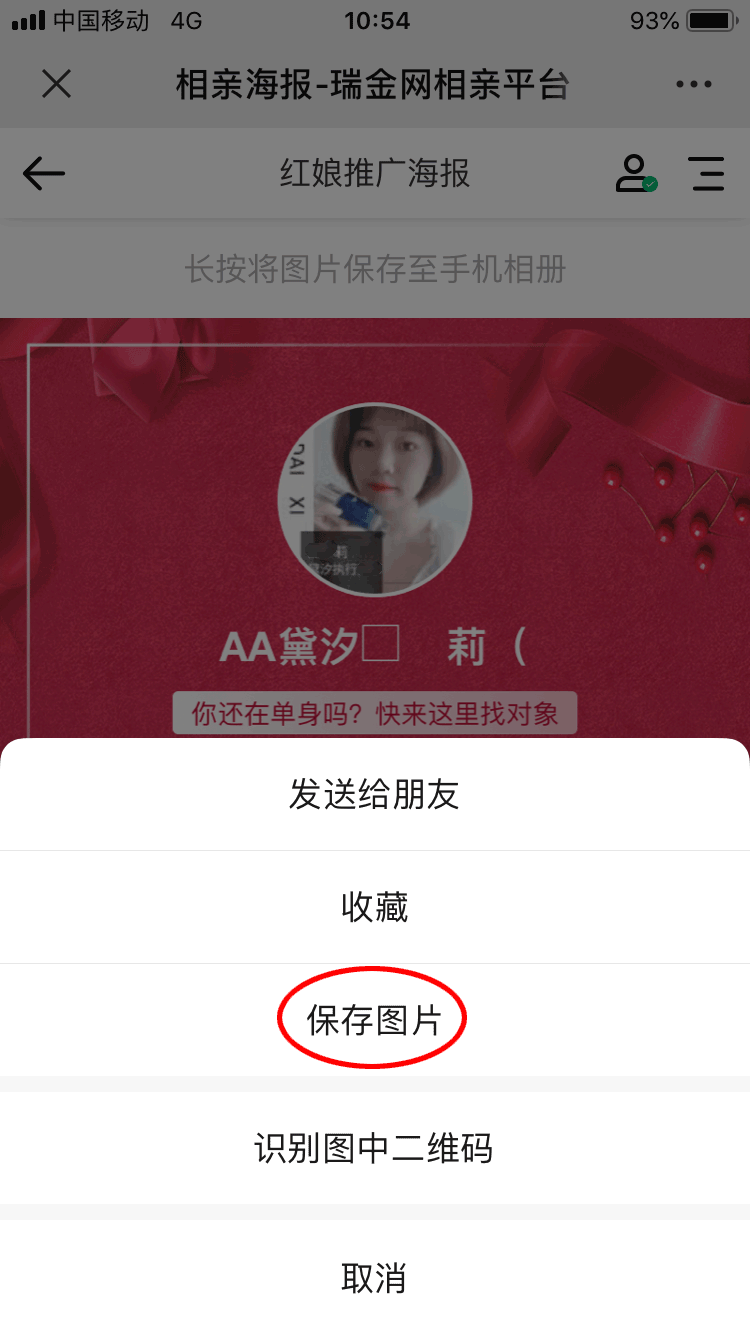
Task: Select 识别图中二维码 option
Action: (x=374, y=1148)
